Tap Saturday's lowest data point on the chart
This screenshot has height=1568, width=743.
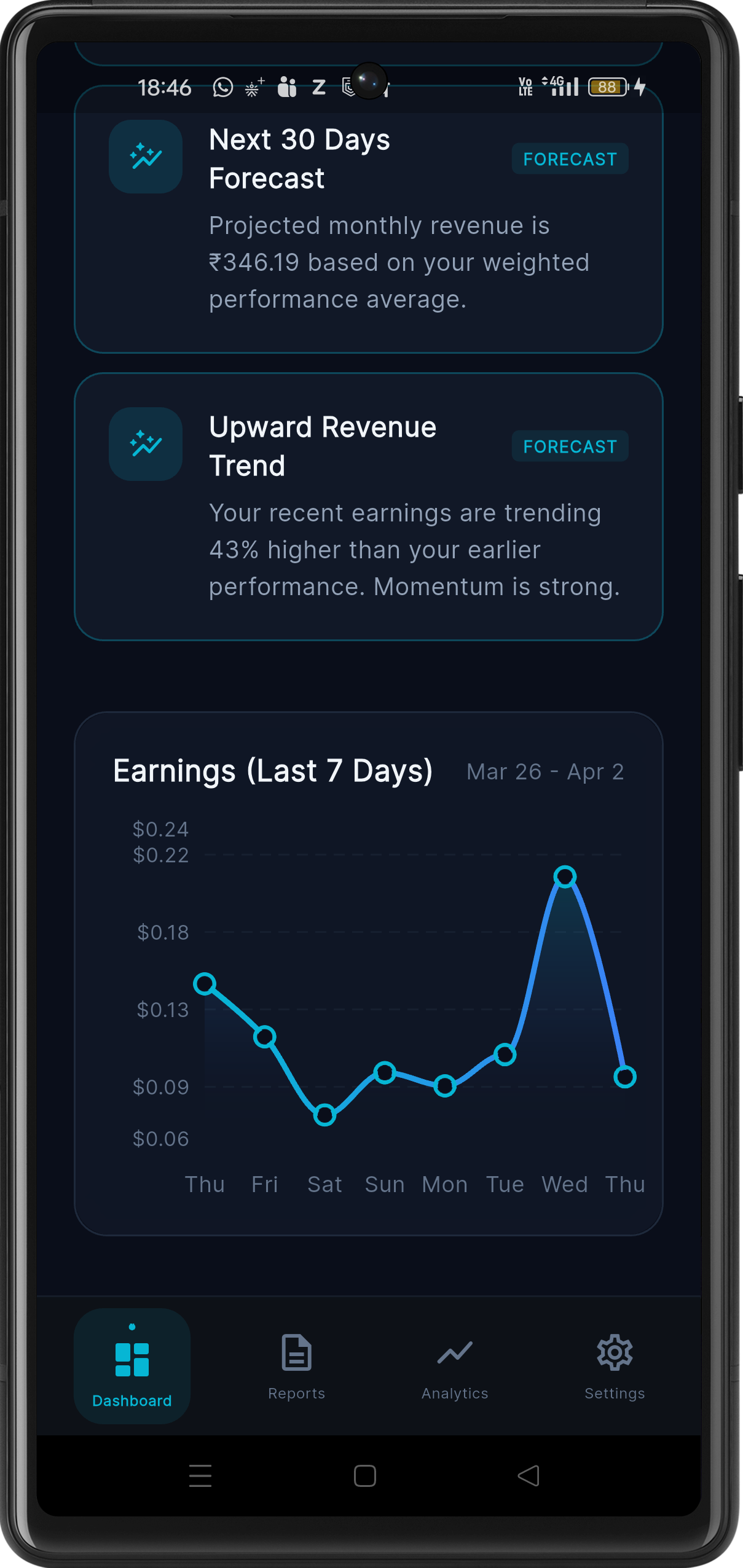click(x=324, y=1113)
